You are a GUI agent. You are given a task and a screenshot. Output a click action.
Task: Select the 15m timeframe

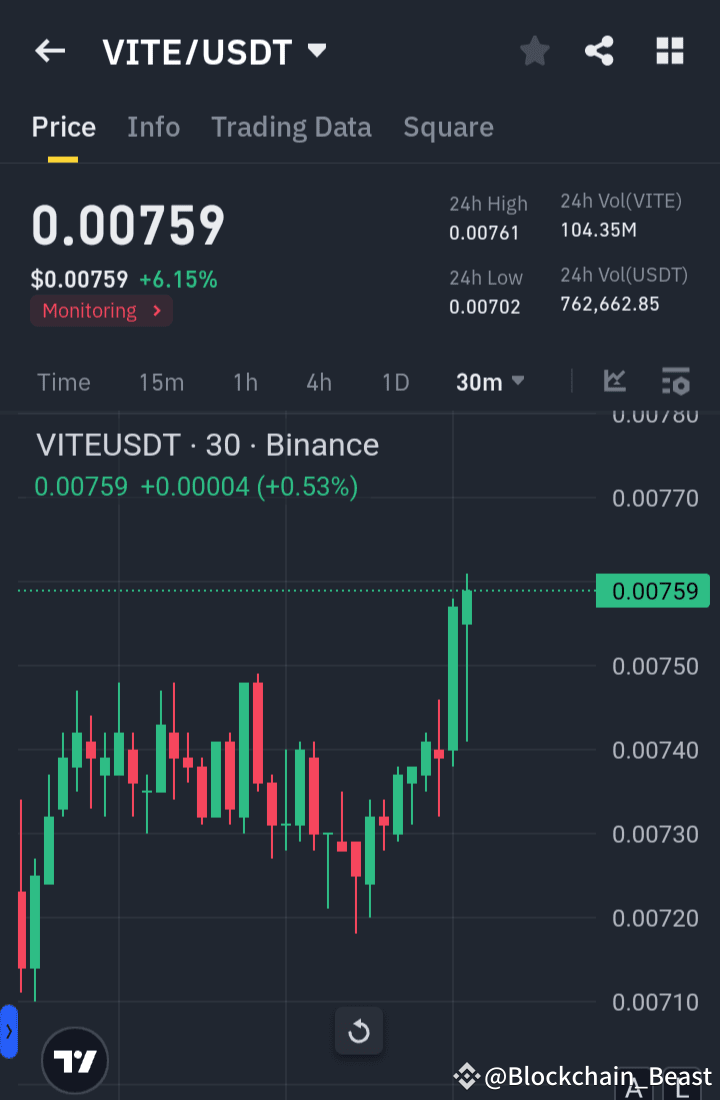(161, 381)
